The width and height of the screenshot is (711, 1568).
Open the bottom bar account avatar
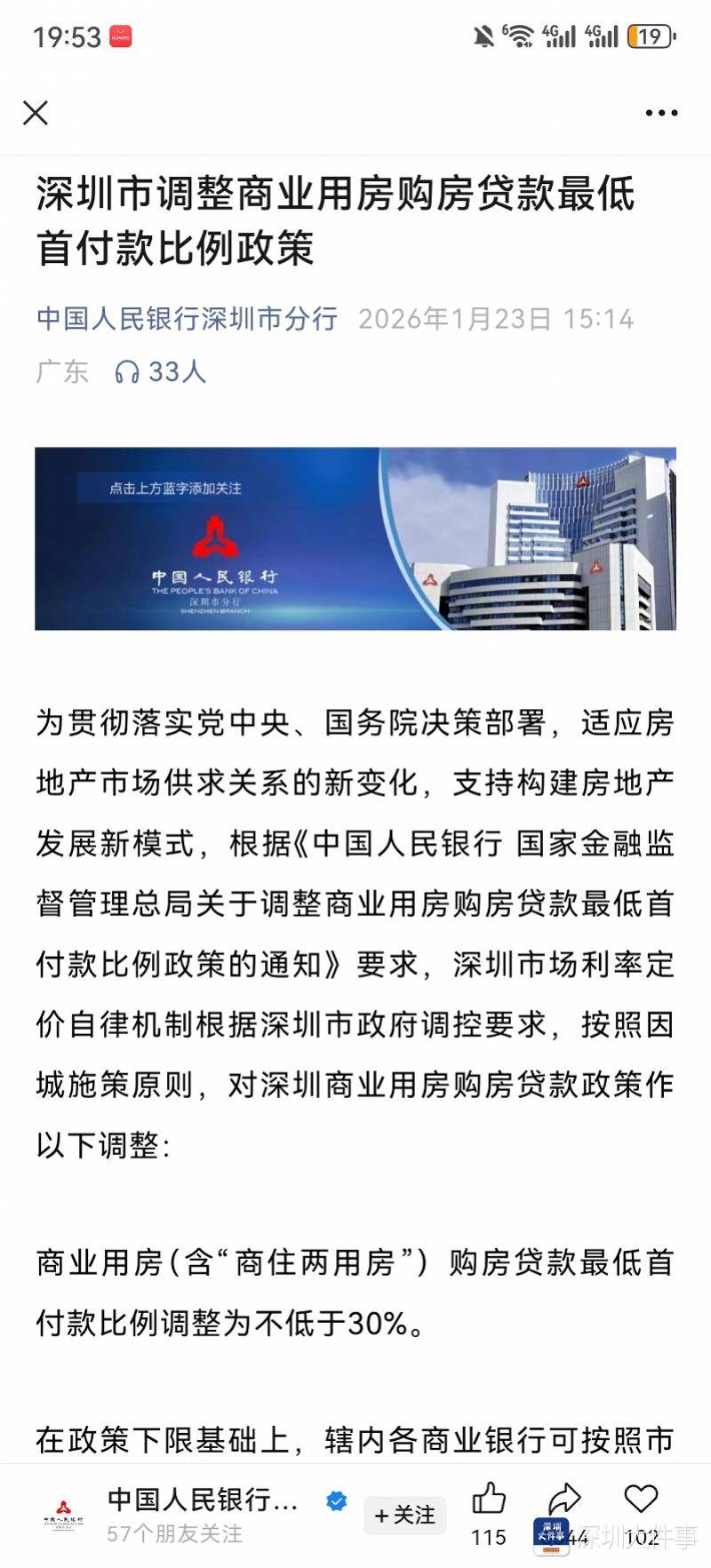63,1514
